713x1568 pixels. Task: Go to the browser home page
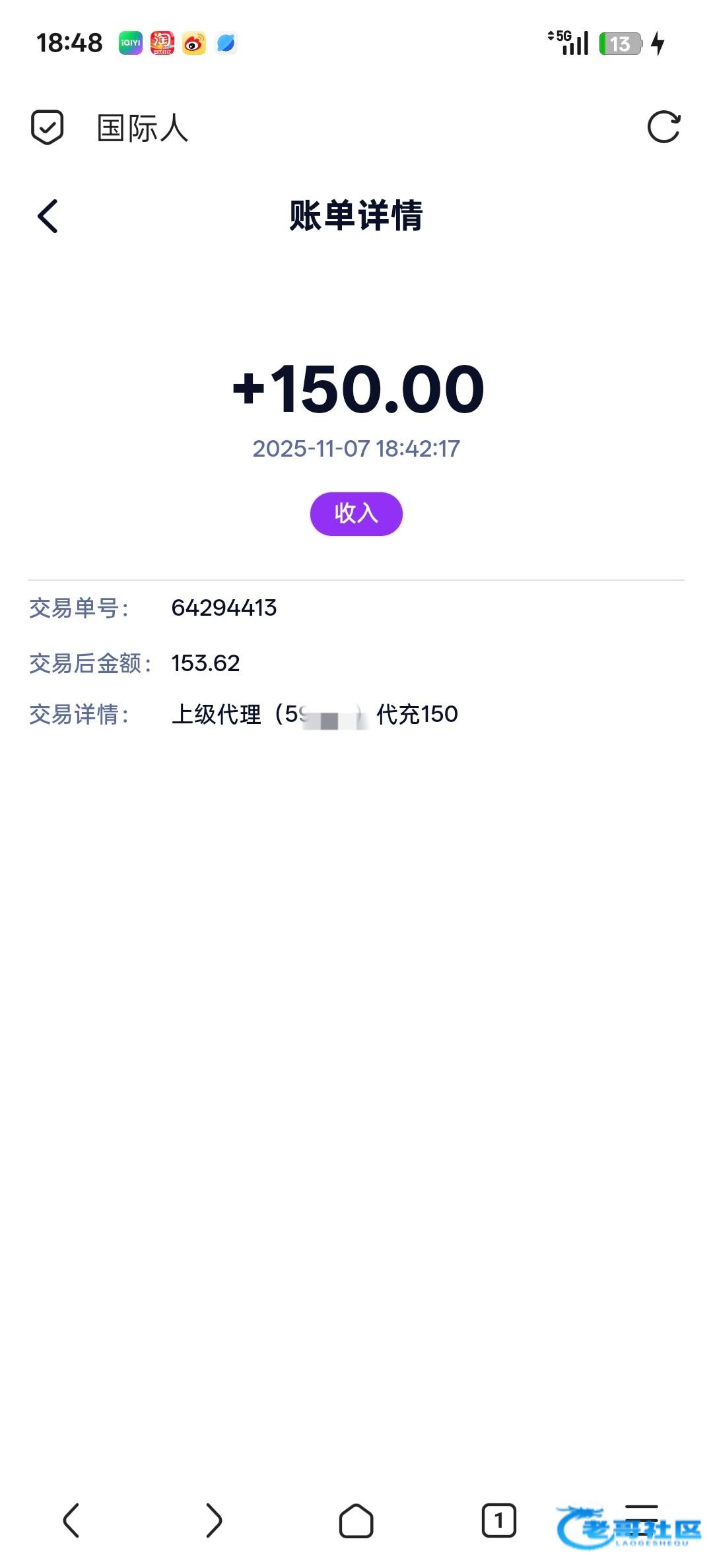[x=356, y=1521]
